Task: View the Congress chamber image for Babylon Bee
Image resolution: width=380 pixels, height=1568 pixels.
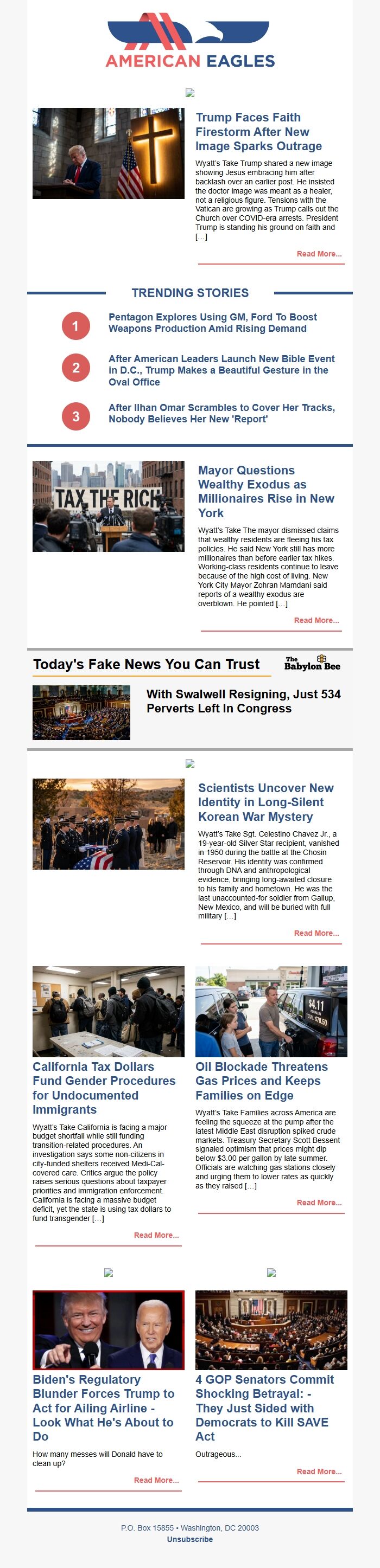Action: pyautogui.click(x=81, y=712)
